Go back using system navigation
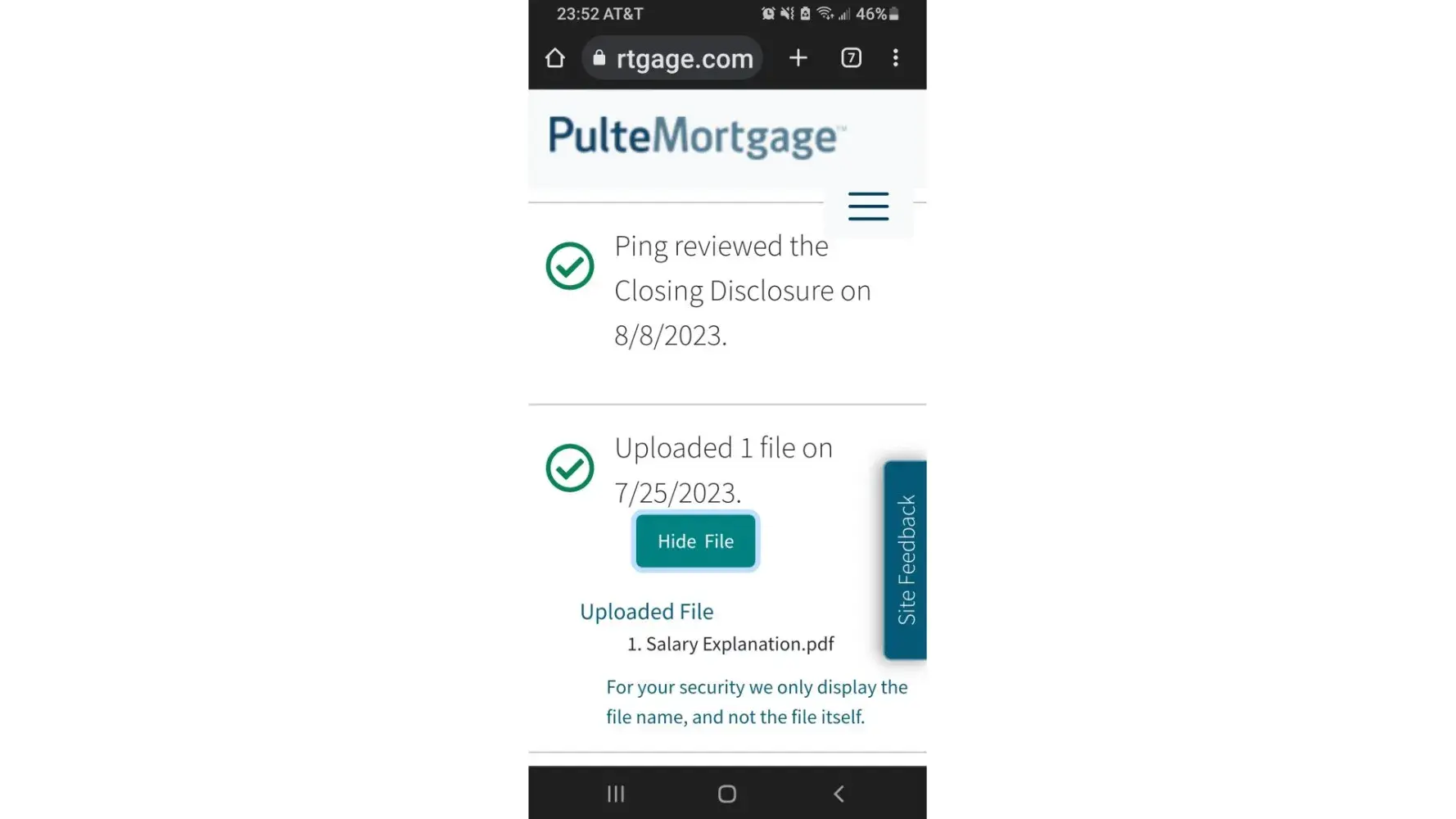The width and height of the screenshot is (1456, 819). click(x=839, y=794)
